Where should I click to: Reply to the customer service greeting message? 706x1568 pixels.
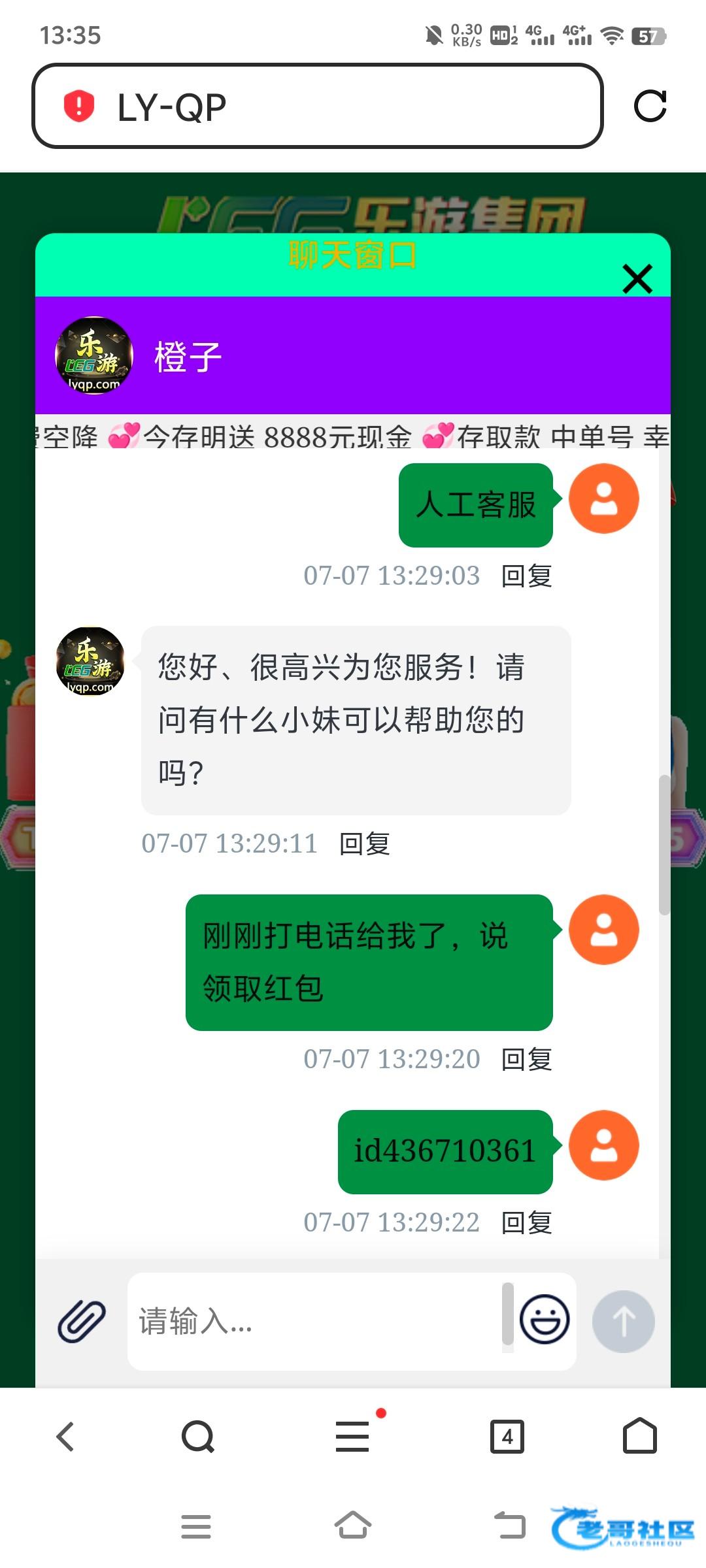pos(364,844)
